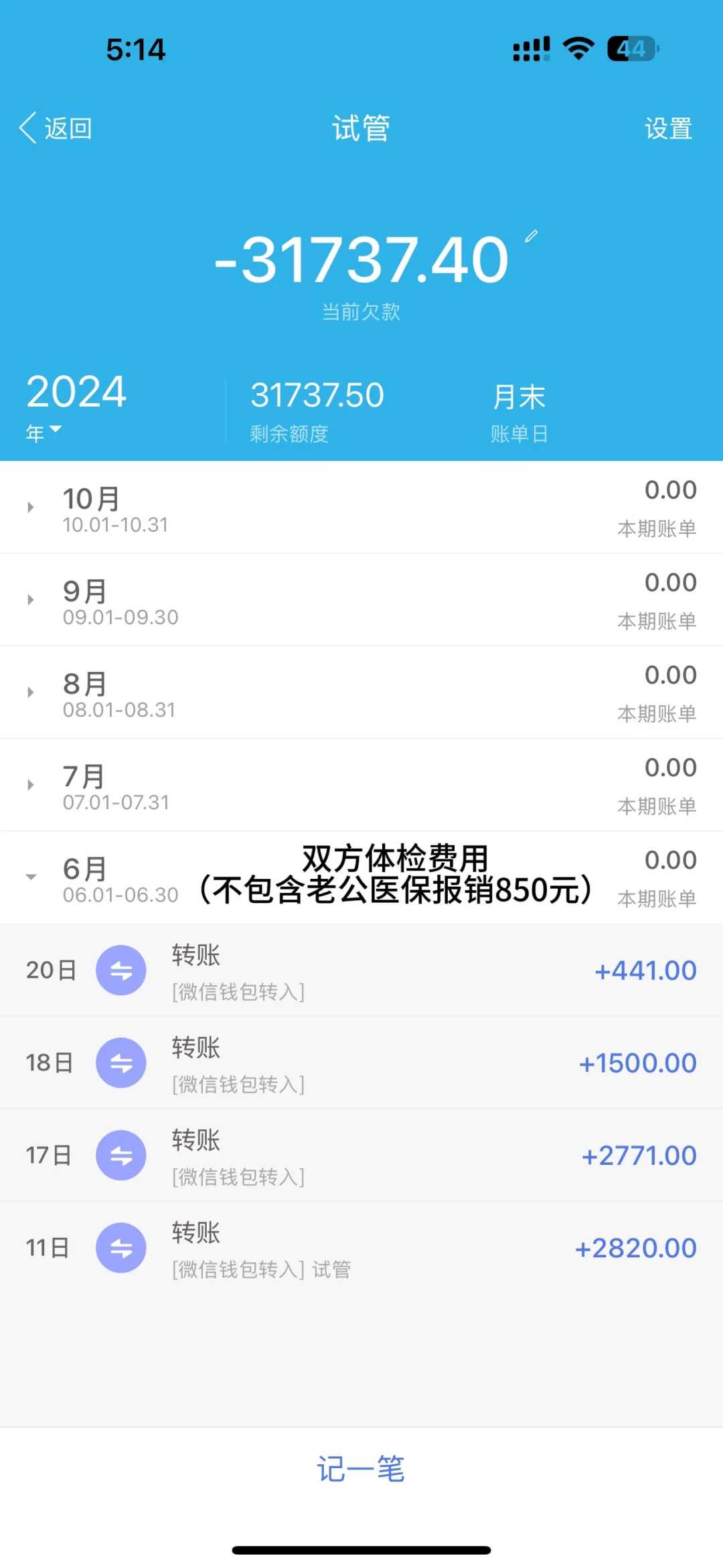This screenshot has height=1568, width=723.
Task: Tap the transfer icon on the 18日 entry
Action: click(x=121, y=1062)
